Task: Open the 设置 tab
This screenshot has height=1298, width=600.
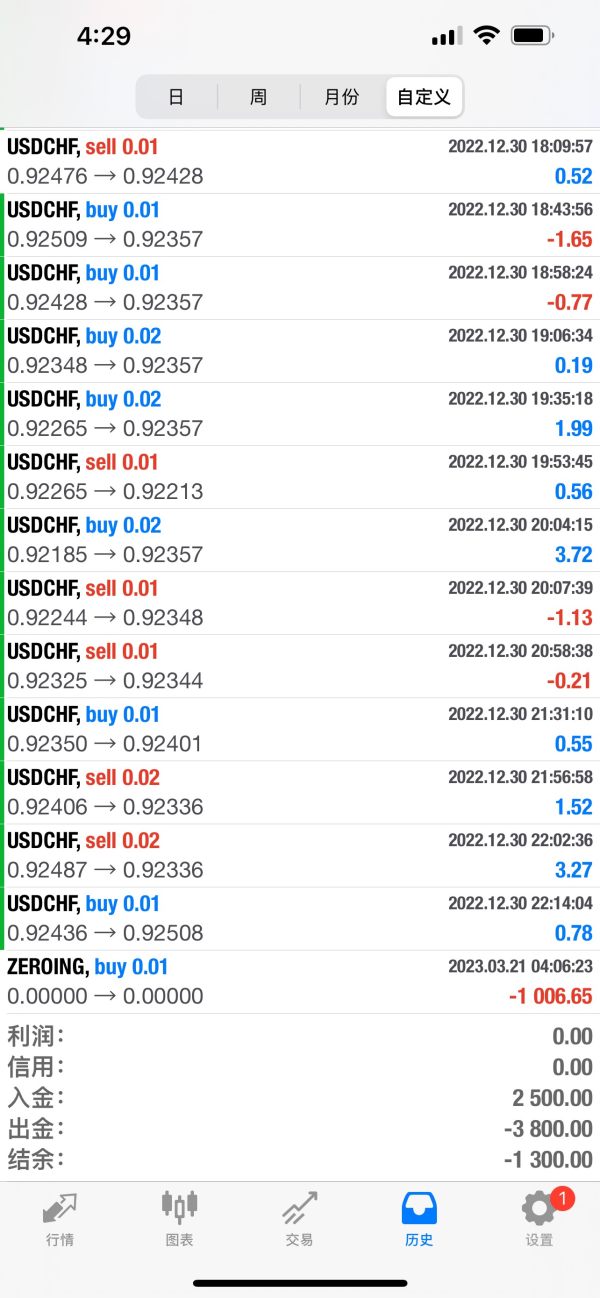Action: (539, 1218)
